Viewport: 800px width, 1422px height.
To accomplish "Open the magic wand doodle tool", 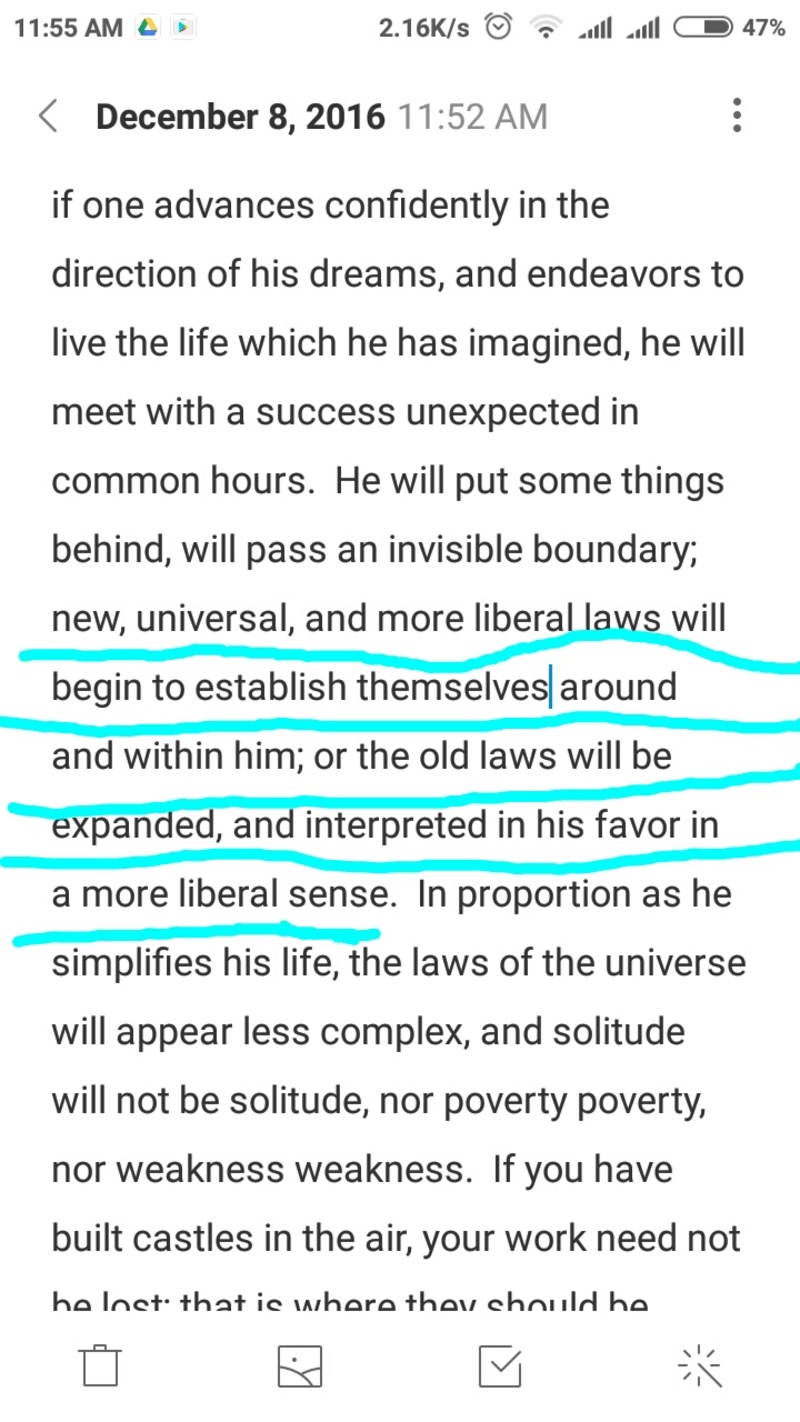I will (699, 1365).
